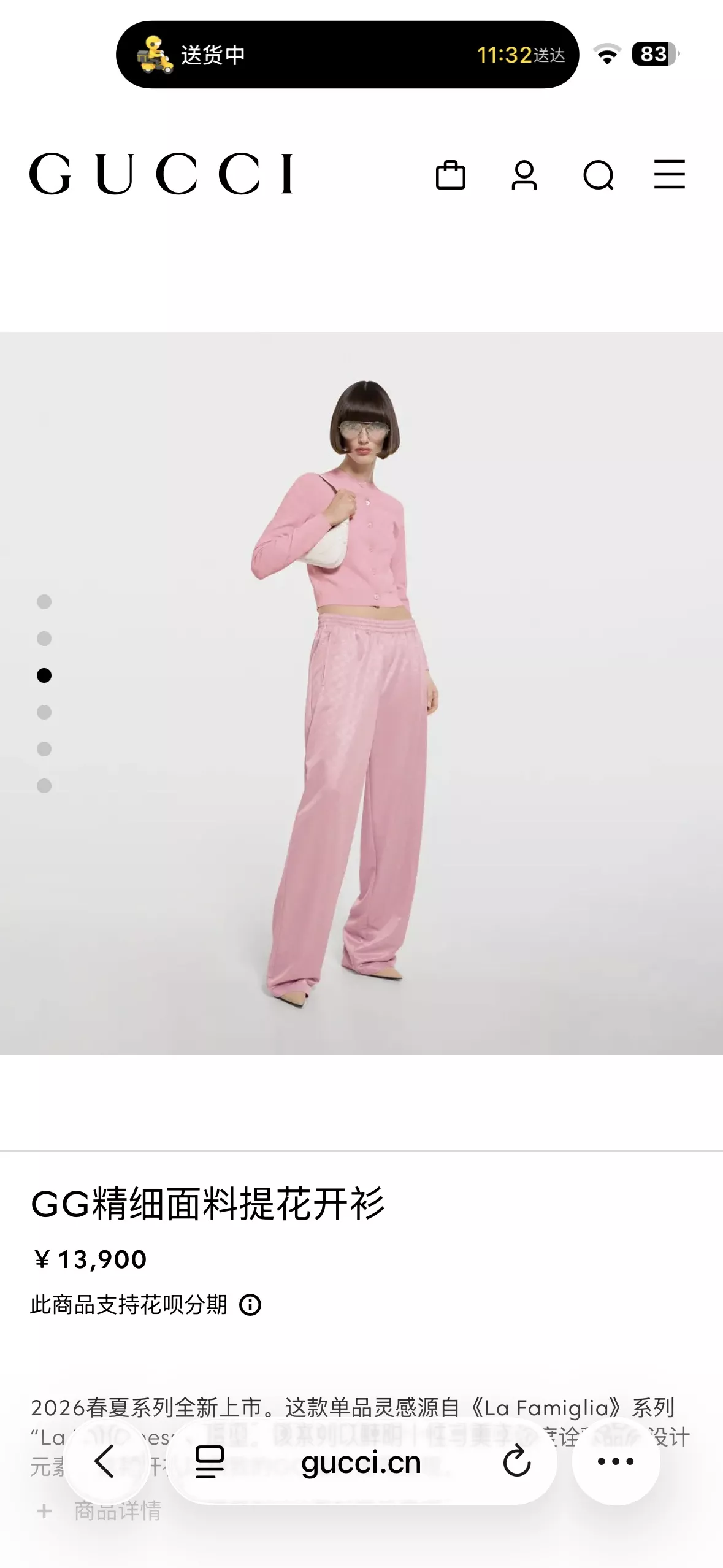Tap the search magnifier icon
The width and height of the screenshot is (723, 1568).
pos(599,176)
